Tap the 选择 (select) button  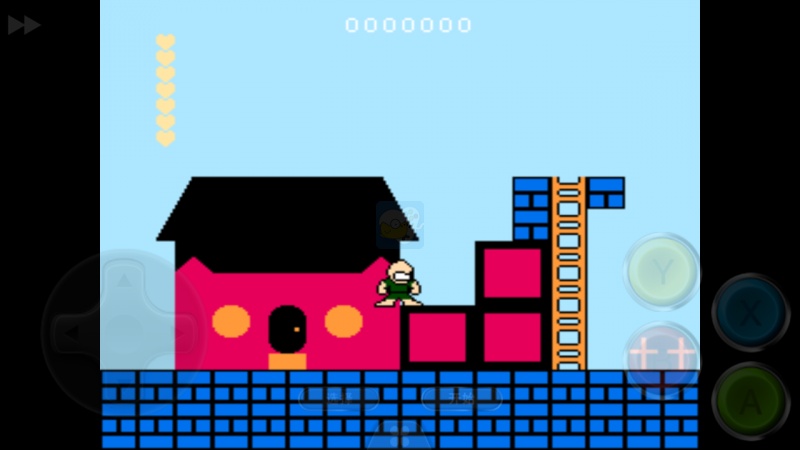(x=338, y=399)
